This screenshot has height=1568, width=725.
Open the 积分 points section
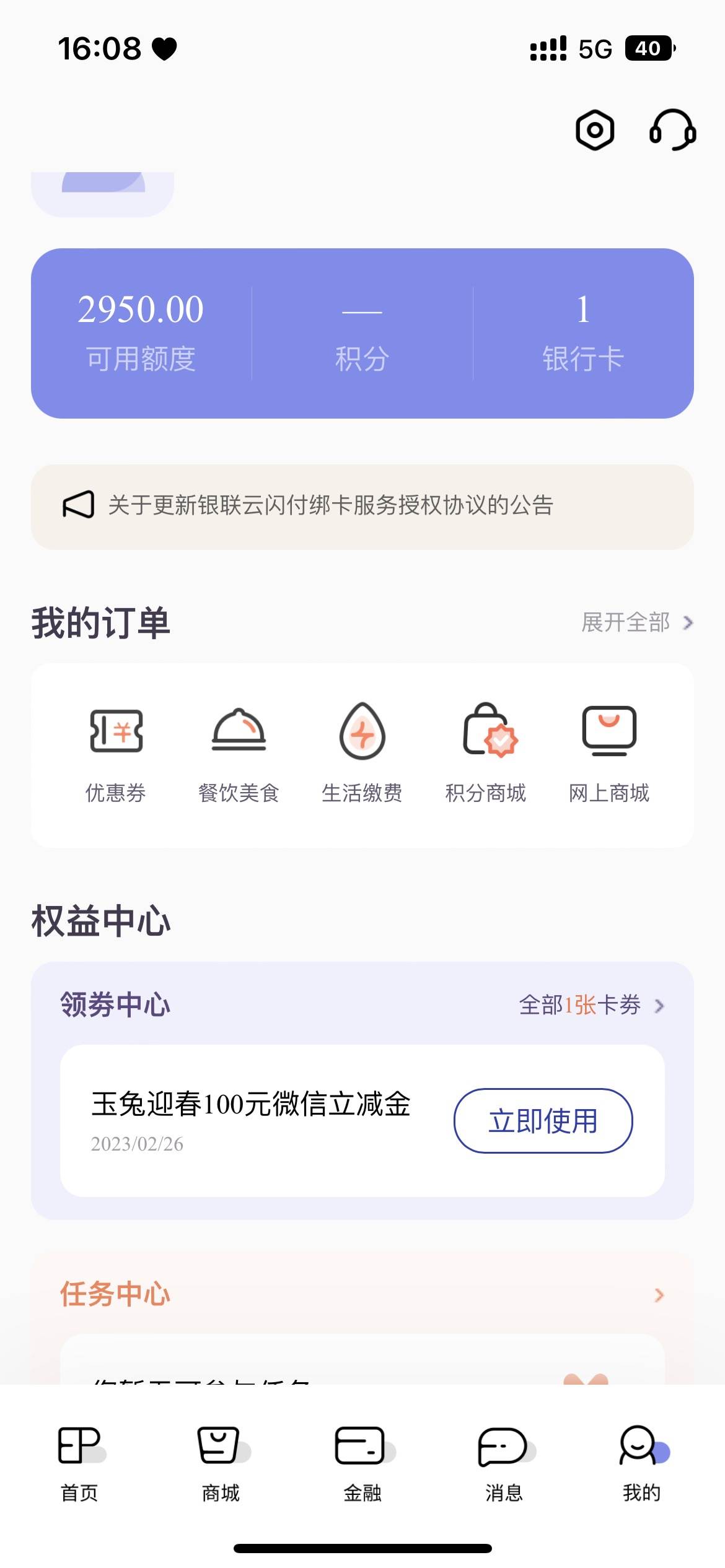[362, 333]
